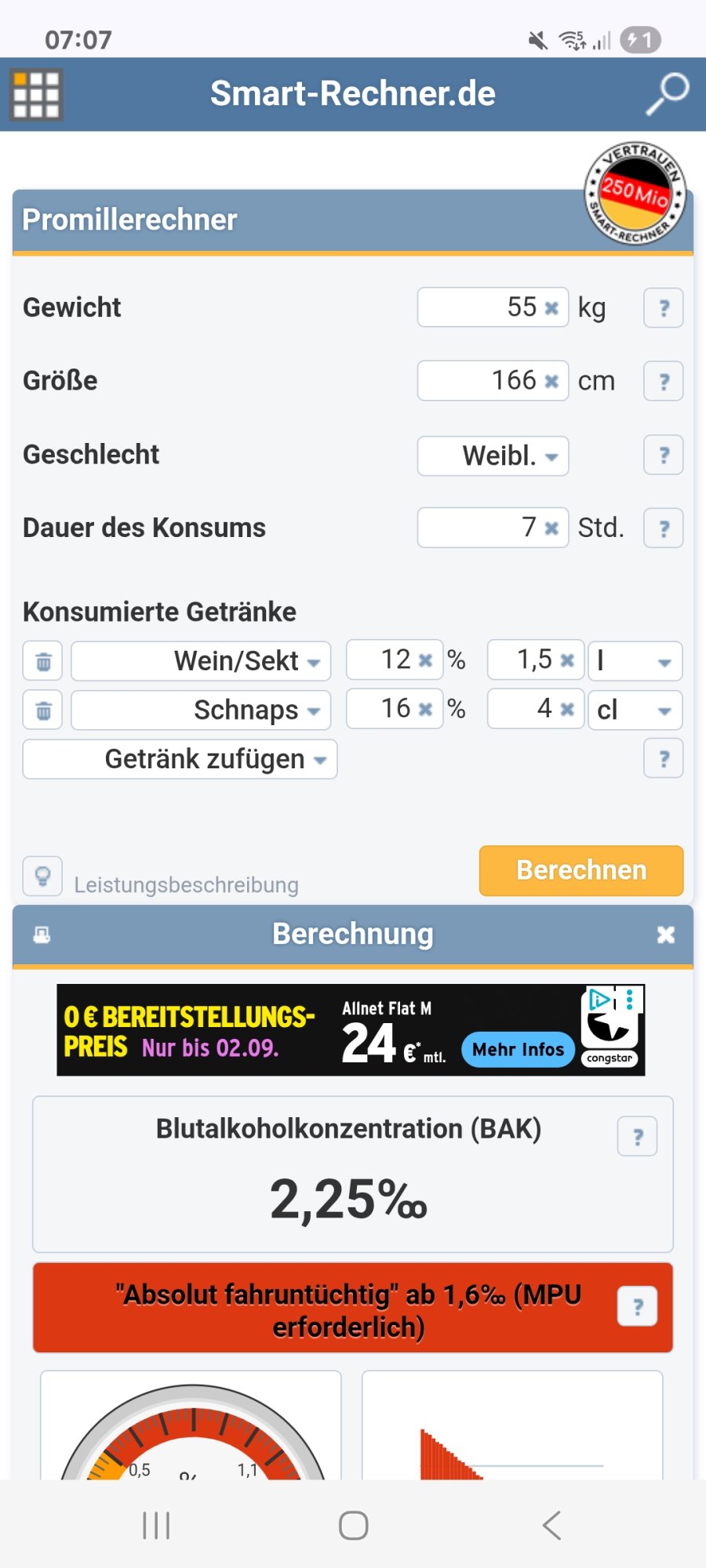The height and width of the screenshot is (1568, 706).
Task: Open the Leistungsbeschreibung link
Action: pos(186,885)
